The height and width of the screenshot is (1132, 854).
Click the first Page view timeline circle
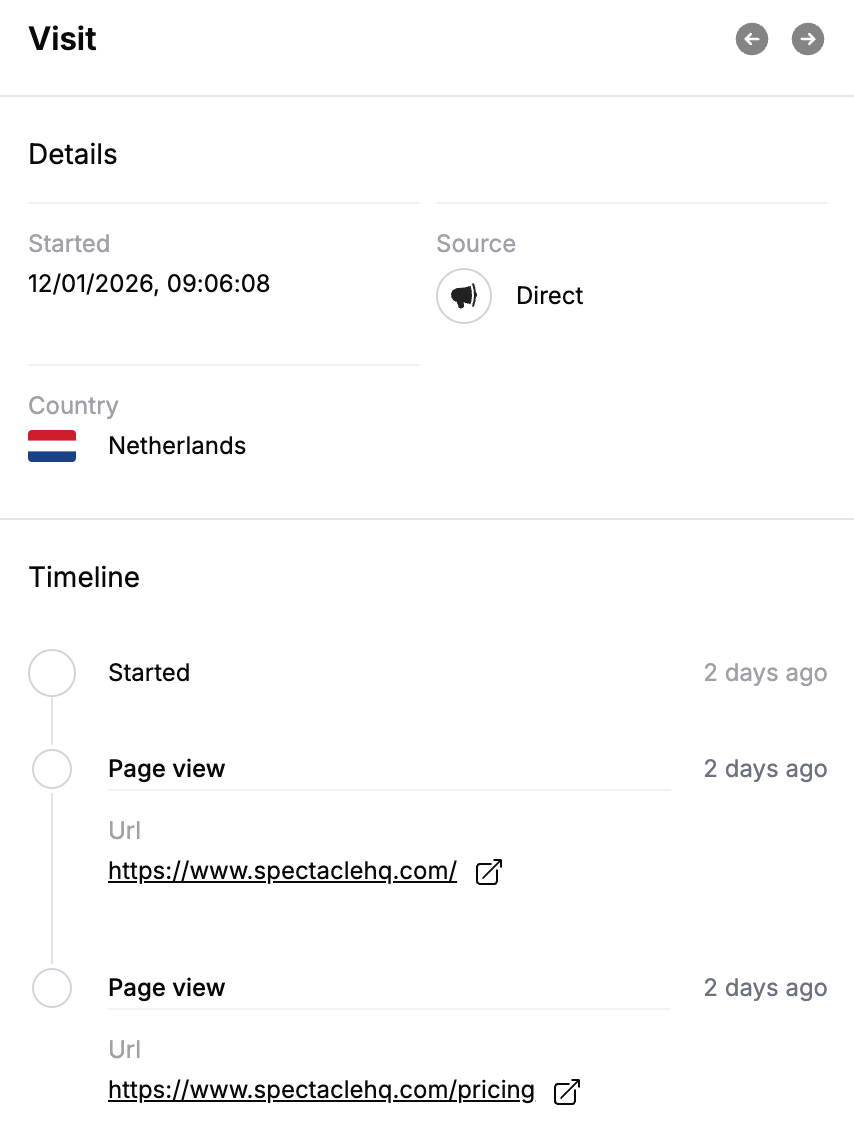(x=51, y=769)
